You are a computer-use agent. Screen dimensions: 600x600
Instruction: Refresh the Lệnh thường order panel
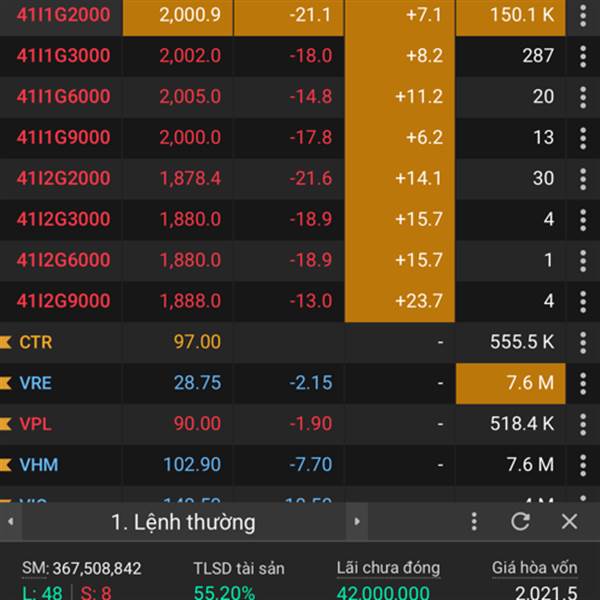(x=520, y=521)
